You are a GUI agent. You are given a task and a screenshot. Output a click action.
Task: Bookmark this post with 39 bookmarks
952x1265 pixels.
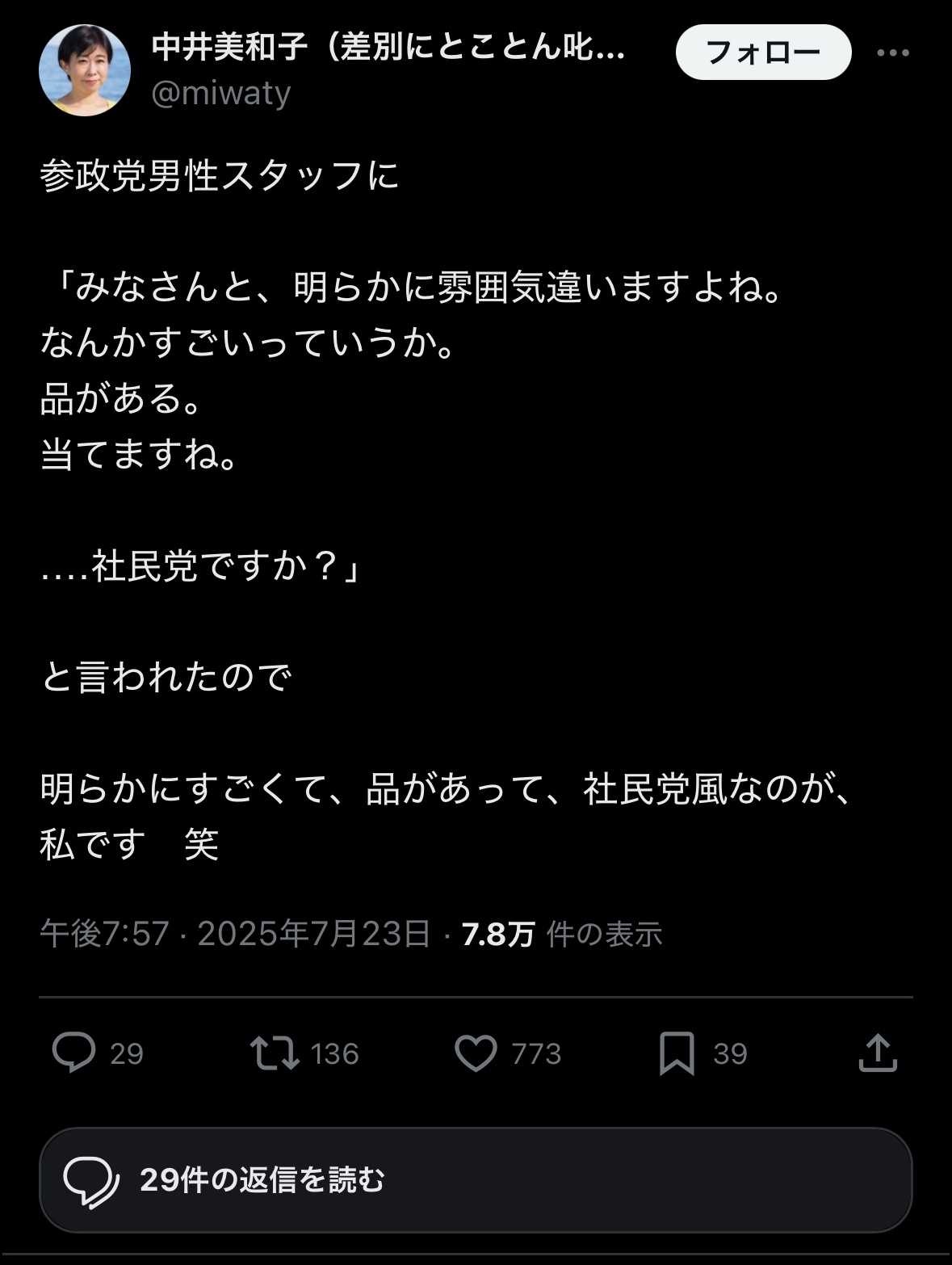point(677,1053)
